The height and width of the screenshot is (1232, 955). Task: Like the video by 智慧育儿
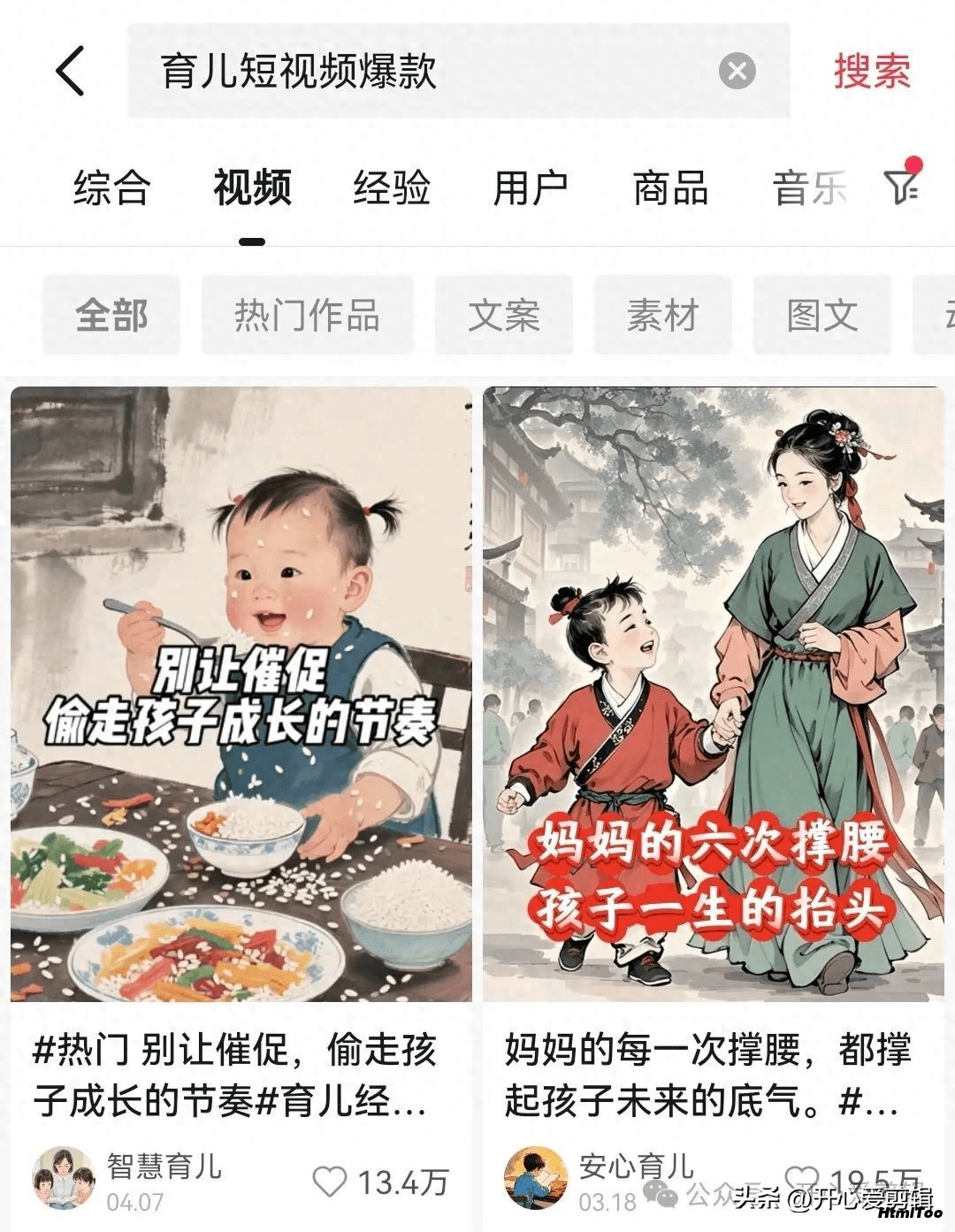[x=331, y=1182]
